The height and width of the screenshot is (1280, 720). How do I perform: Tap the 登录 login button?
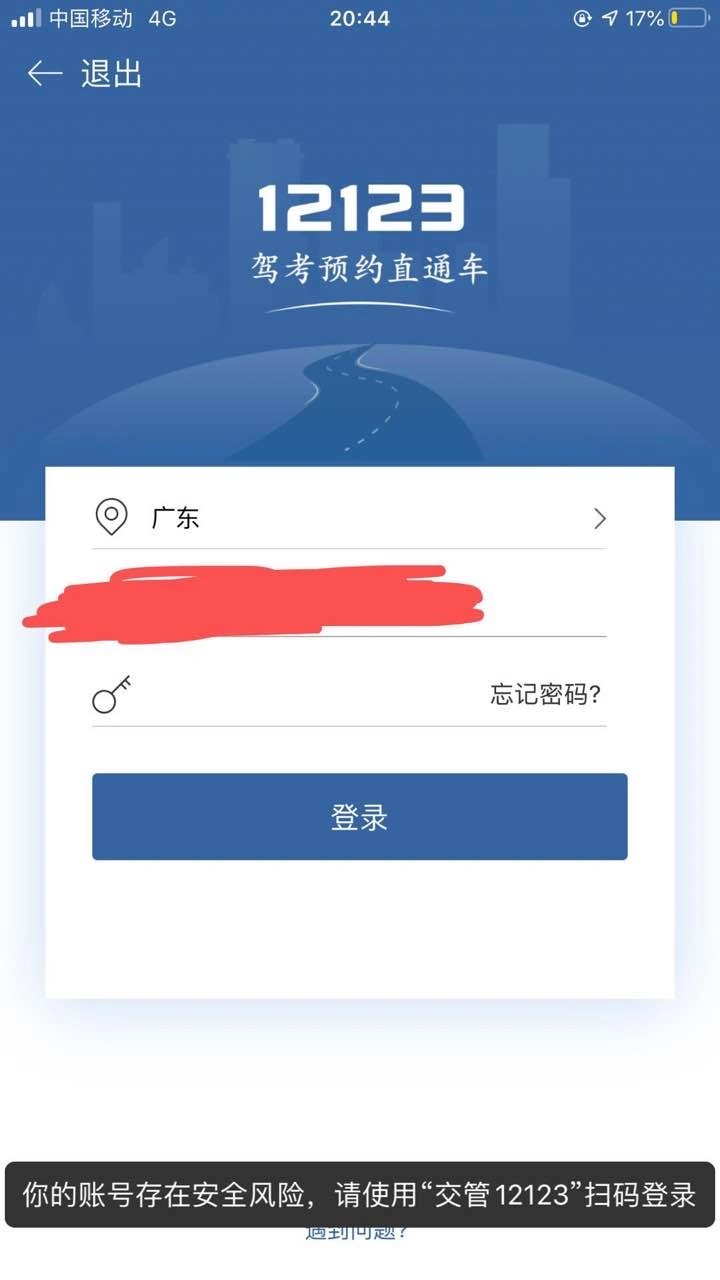pyautogui.click(x=360, y=817)
